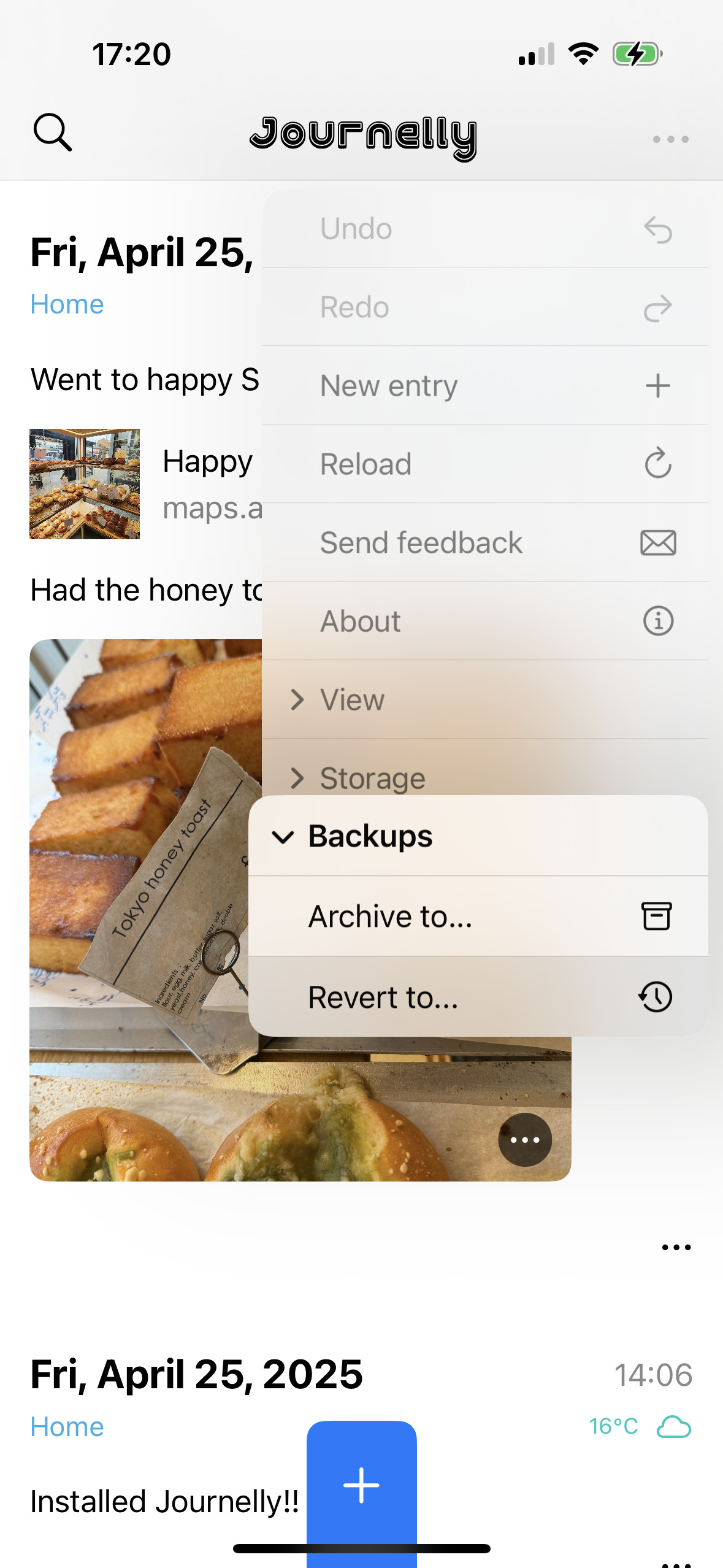Select New entry from the menu
This screenshot has height=1568, width=723.
point(485,386)
